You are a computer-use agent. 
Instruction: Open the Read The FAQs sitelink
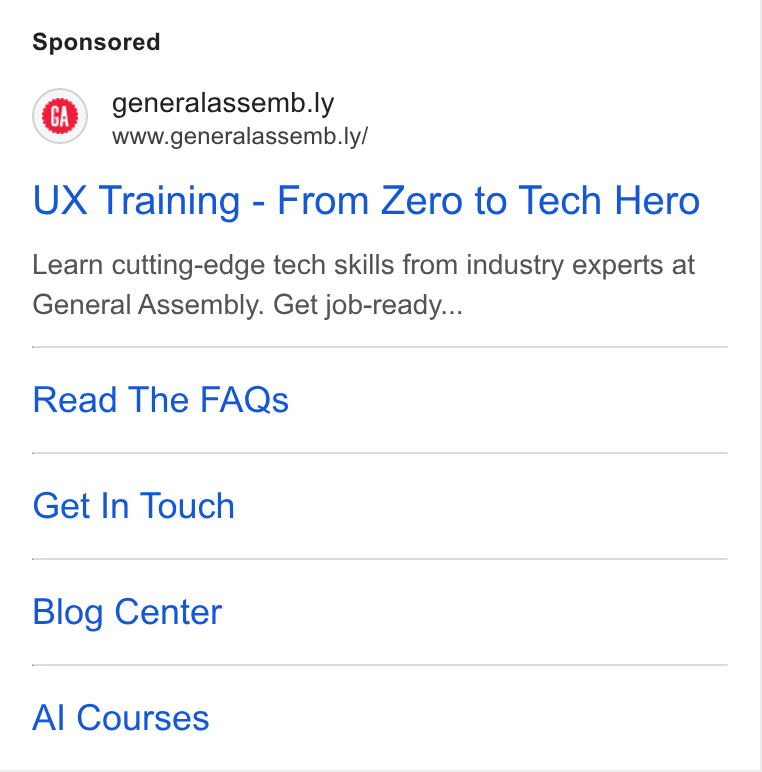(x=160, y=399)
